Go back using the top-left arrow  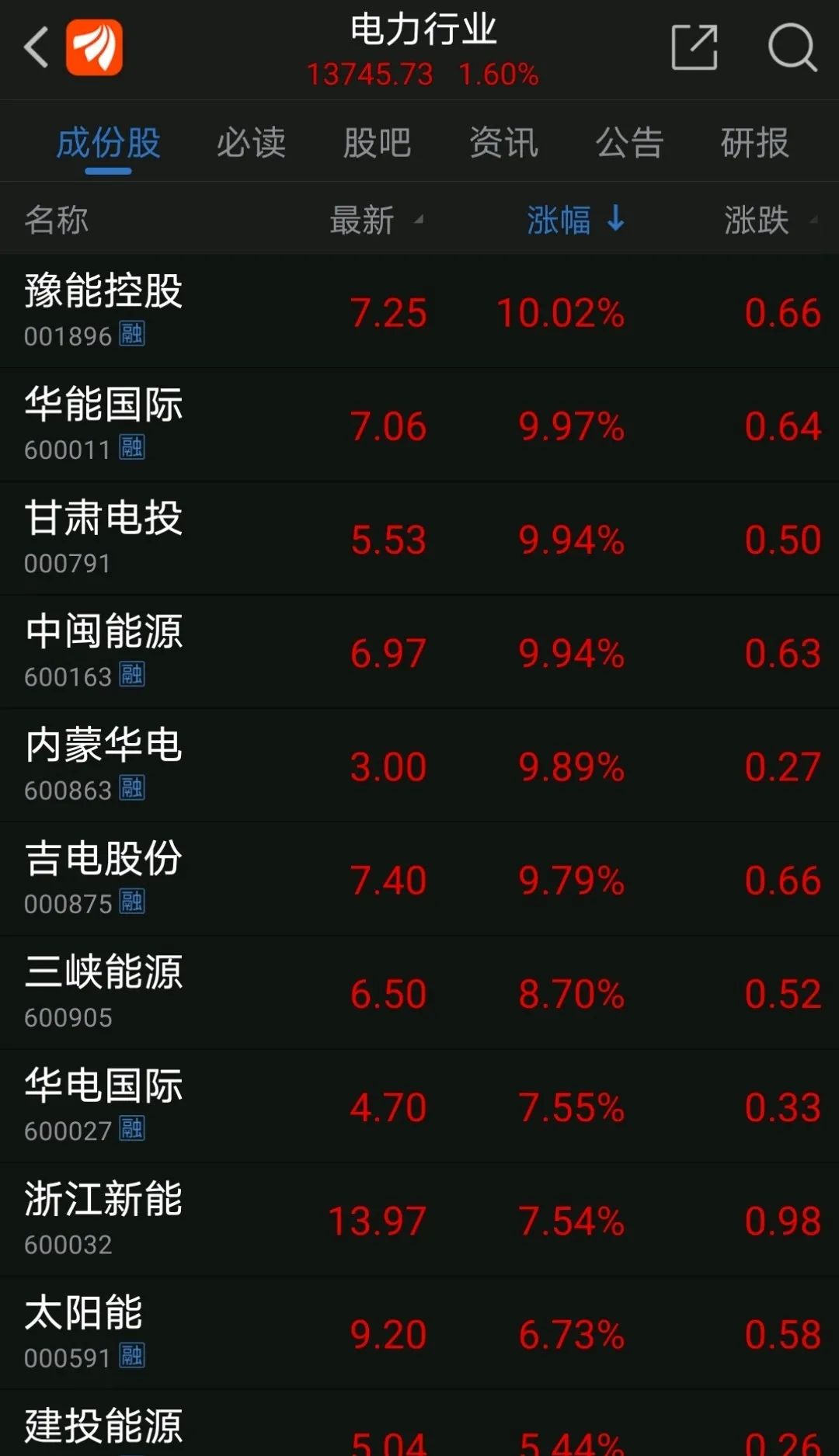pyautogui.click(x=36, y=47)
